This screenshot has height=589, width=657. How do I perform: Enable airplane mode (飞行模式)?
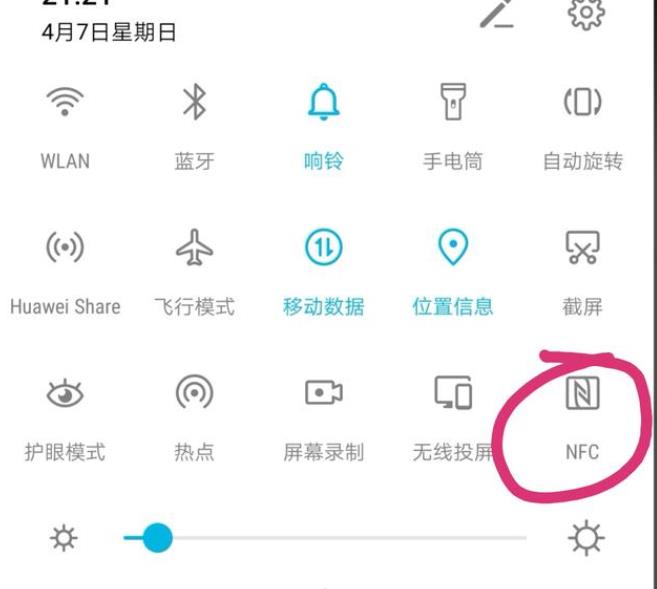coord(194,248)
